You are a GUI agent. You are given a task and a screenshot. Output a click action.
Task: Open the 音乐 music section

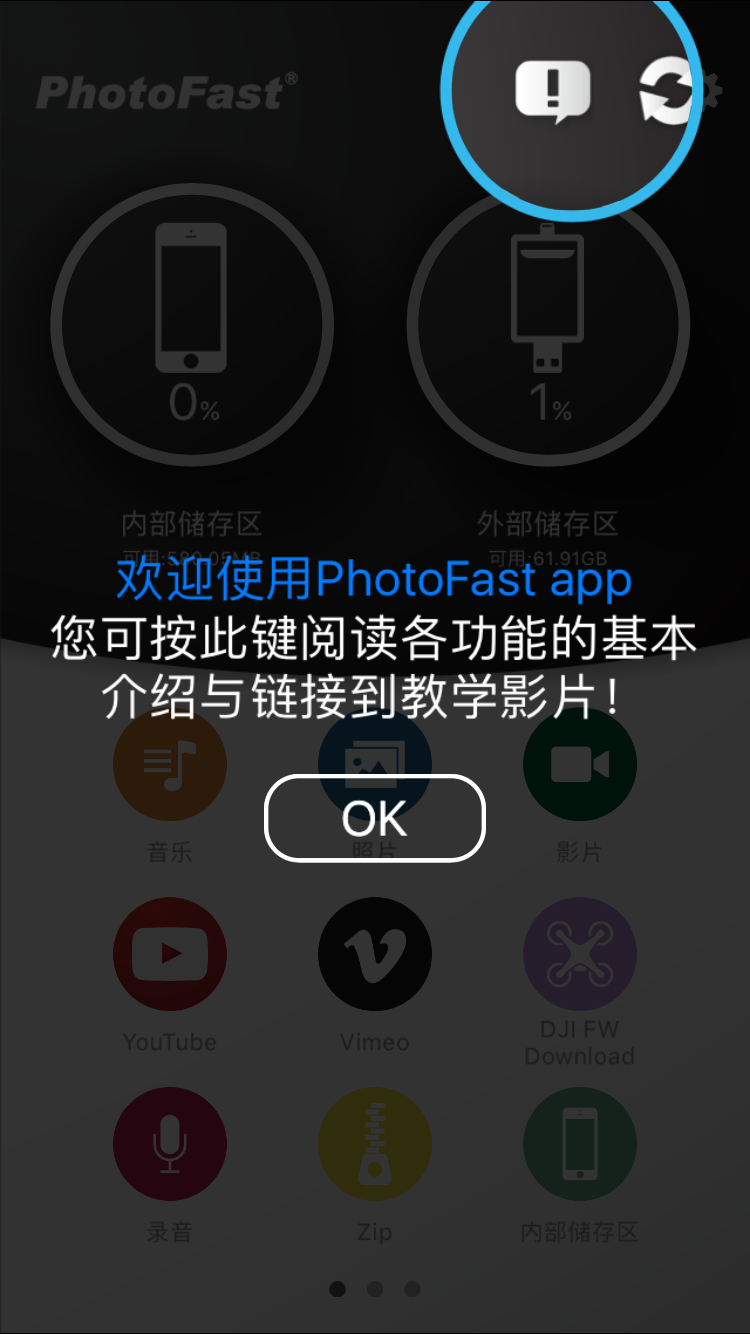click(170, 765)
